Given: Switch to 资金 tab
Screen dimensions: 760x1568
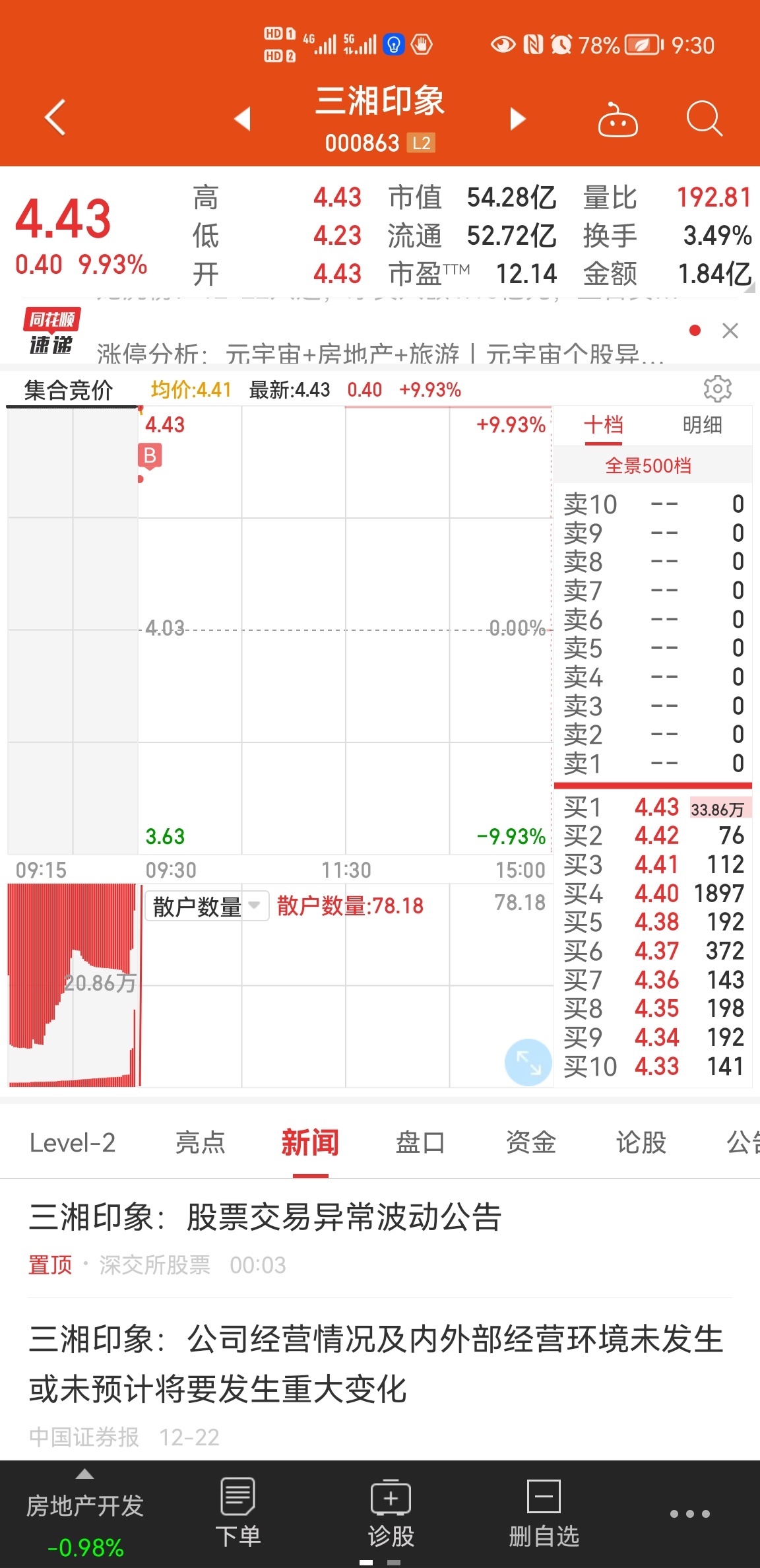Looking at the screenshot, I should tap(530, 1142).
